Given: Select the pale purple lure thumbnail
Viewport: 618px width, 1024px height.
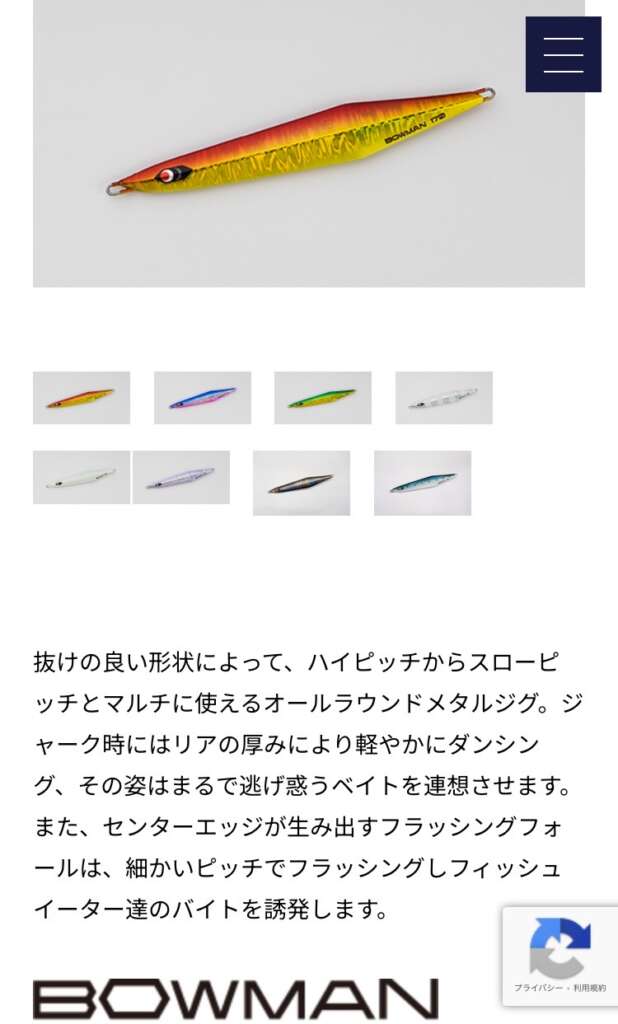Looking at the screenshot, I should coord(181,477).
